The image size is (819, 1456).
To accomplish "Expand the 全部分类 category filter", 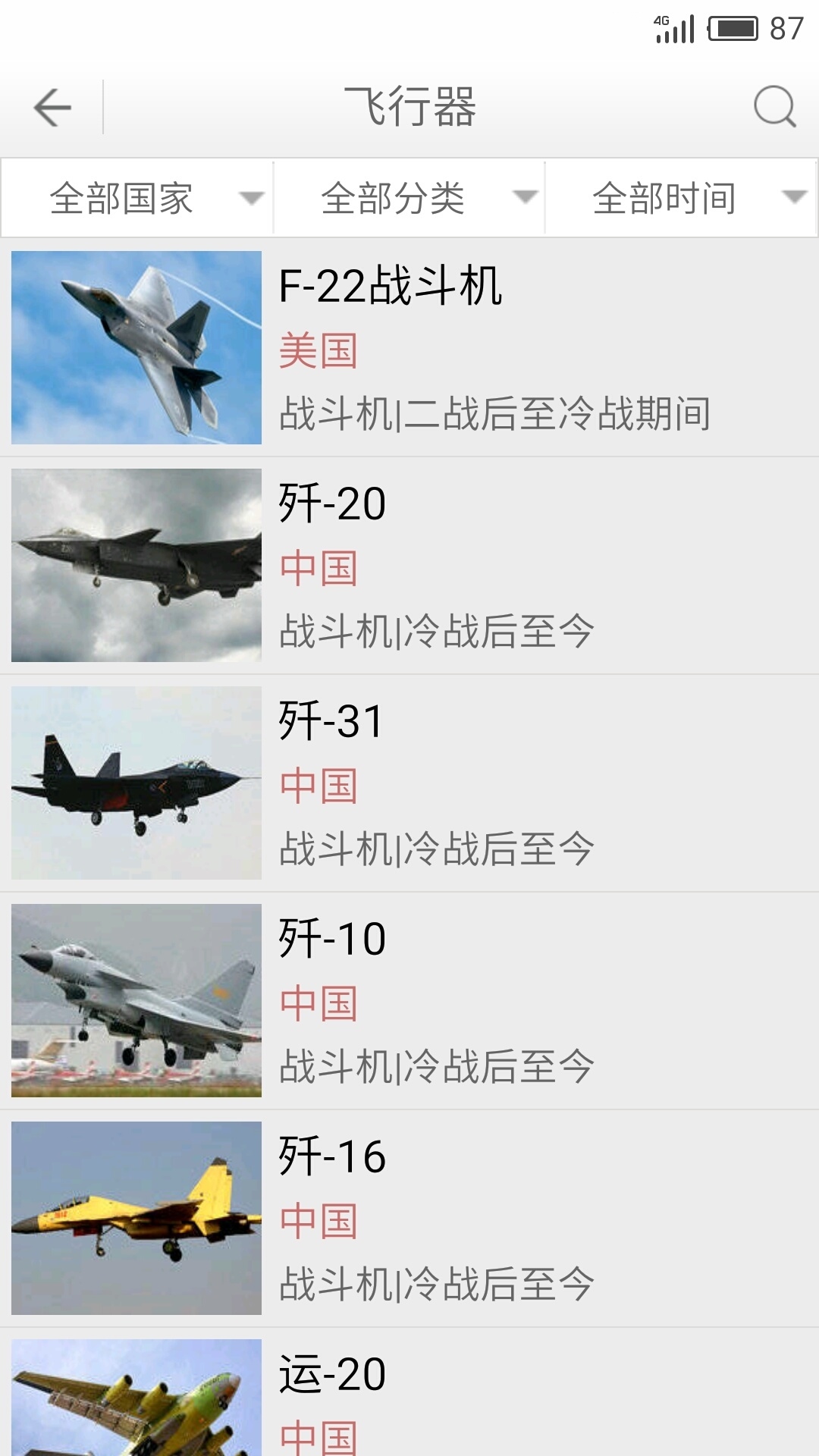I will click(x=409, y=199).
